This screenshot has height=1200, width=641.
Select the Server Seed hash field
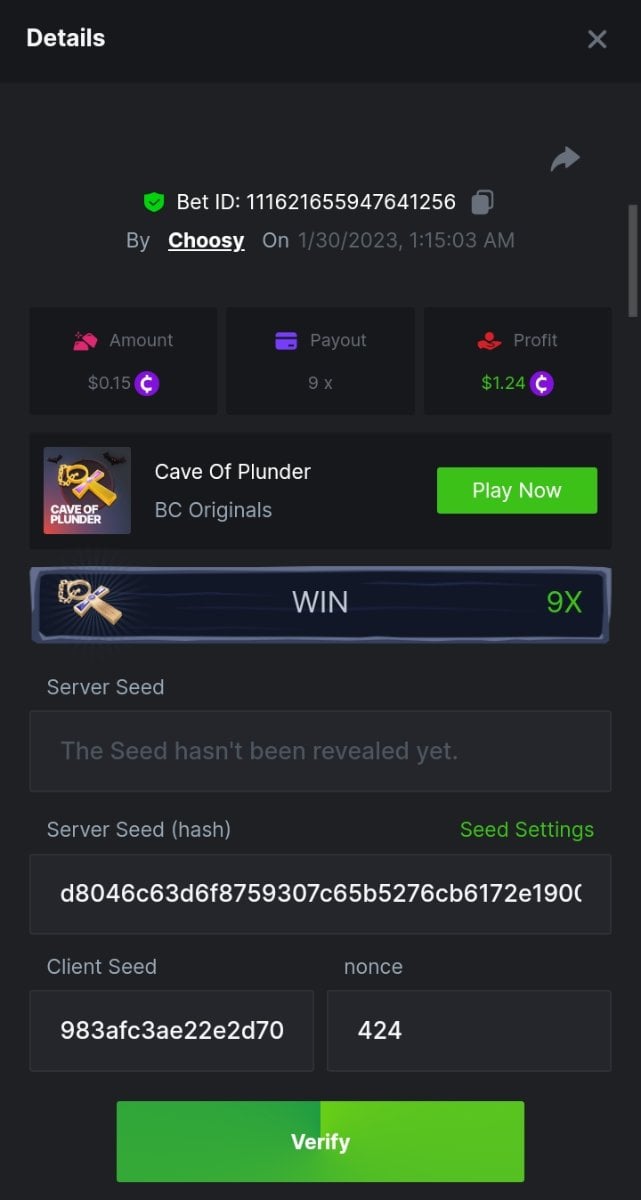pos(320,893)
